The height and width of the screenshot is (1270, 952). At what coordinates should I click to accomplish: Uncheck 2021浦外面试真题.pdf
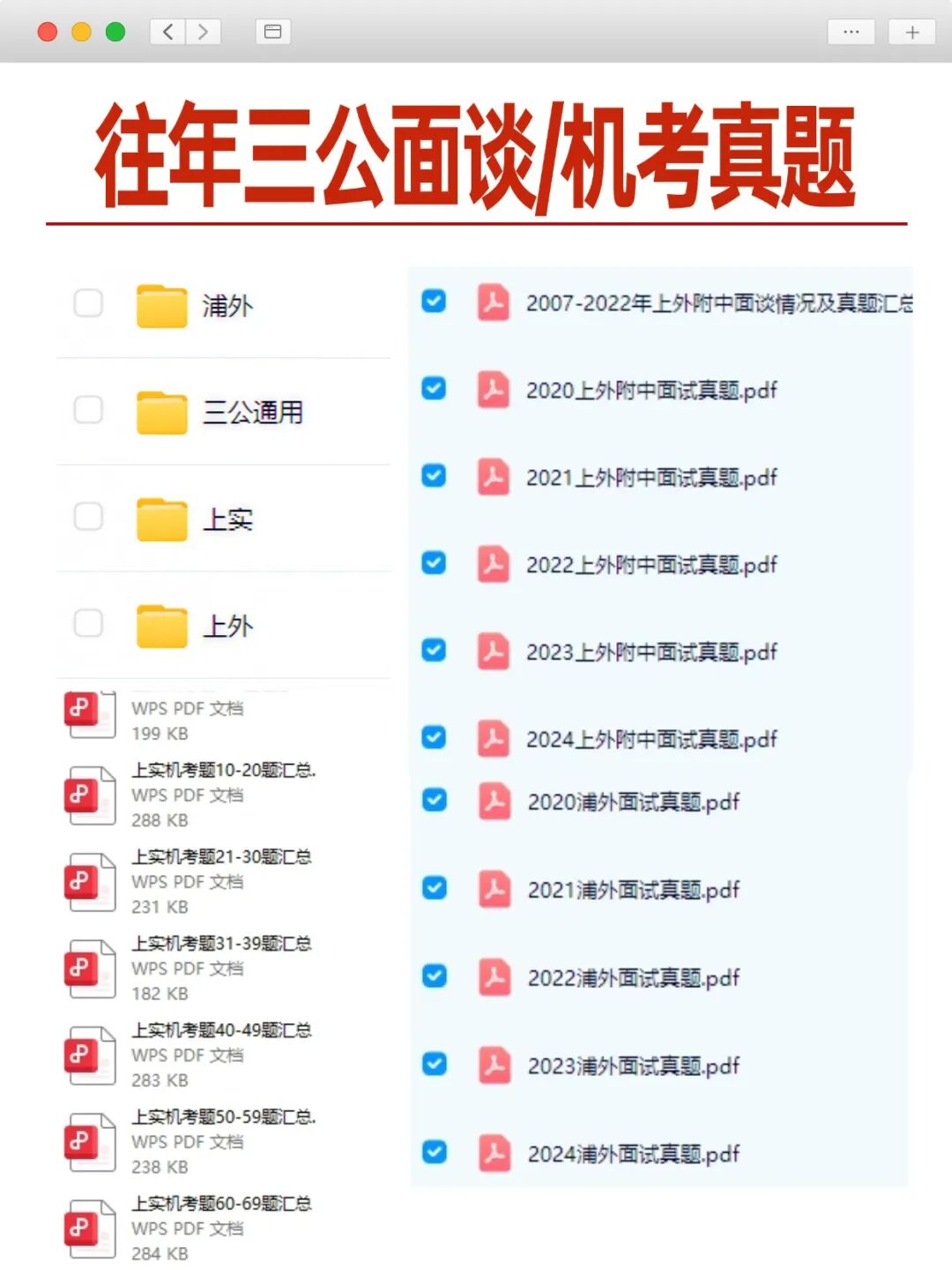pyautogui.click(x=434, y=888)
